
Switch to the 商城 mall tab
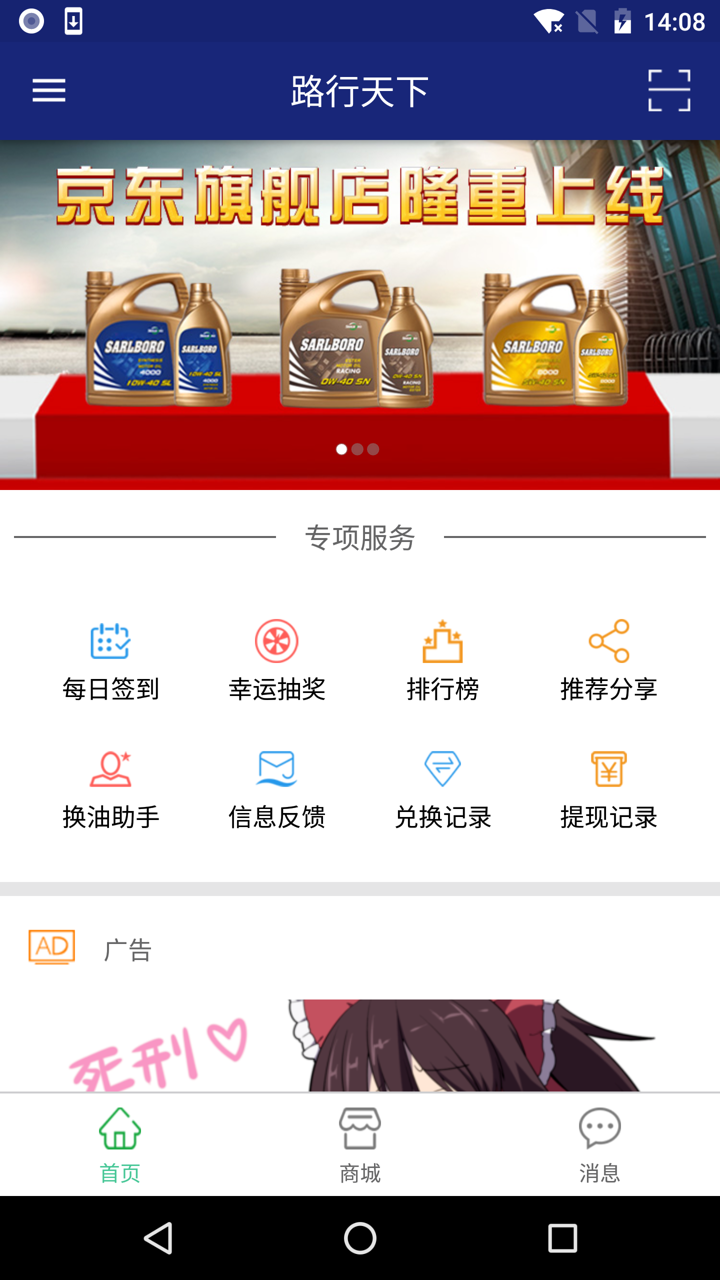[x=360, y=1145]
